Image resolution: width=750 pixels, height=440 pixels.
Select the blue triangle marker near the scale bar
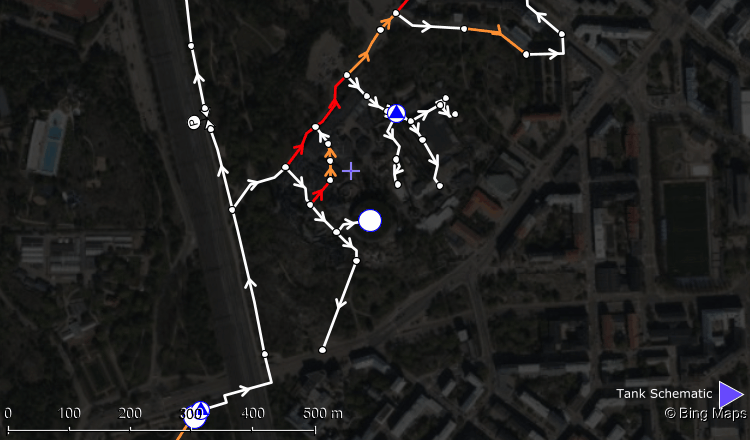click(200, 410)
